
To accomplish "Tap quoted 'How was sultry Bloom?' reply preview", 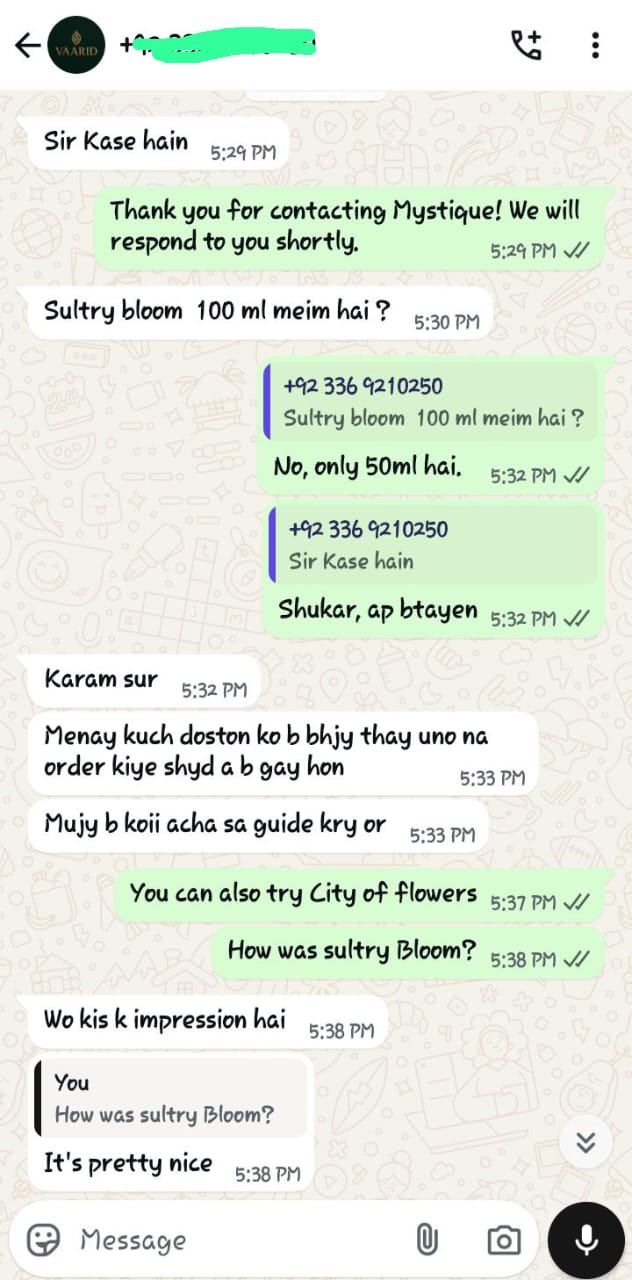I will (170, 1098).
